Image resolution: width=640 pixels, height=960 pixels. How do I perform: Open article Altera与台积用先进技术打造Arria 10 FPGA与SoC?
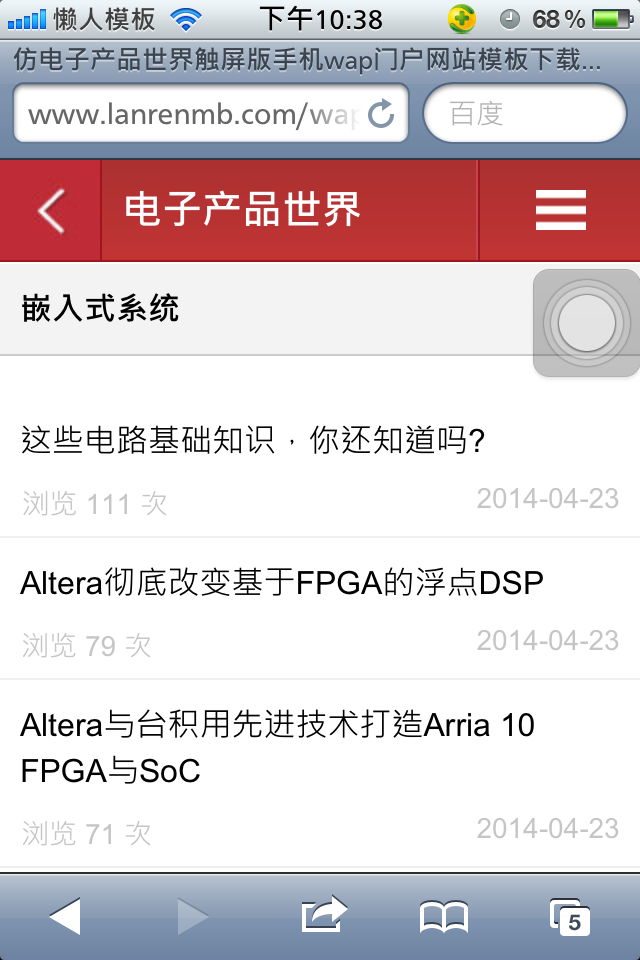click(278, 747)
